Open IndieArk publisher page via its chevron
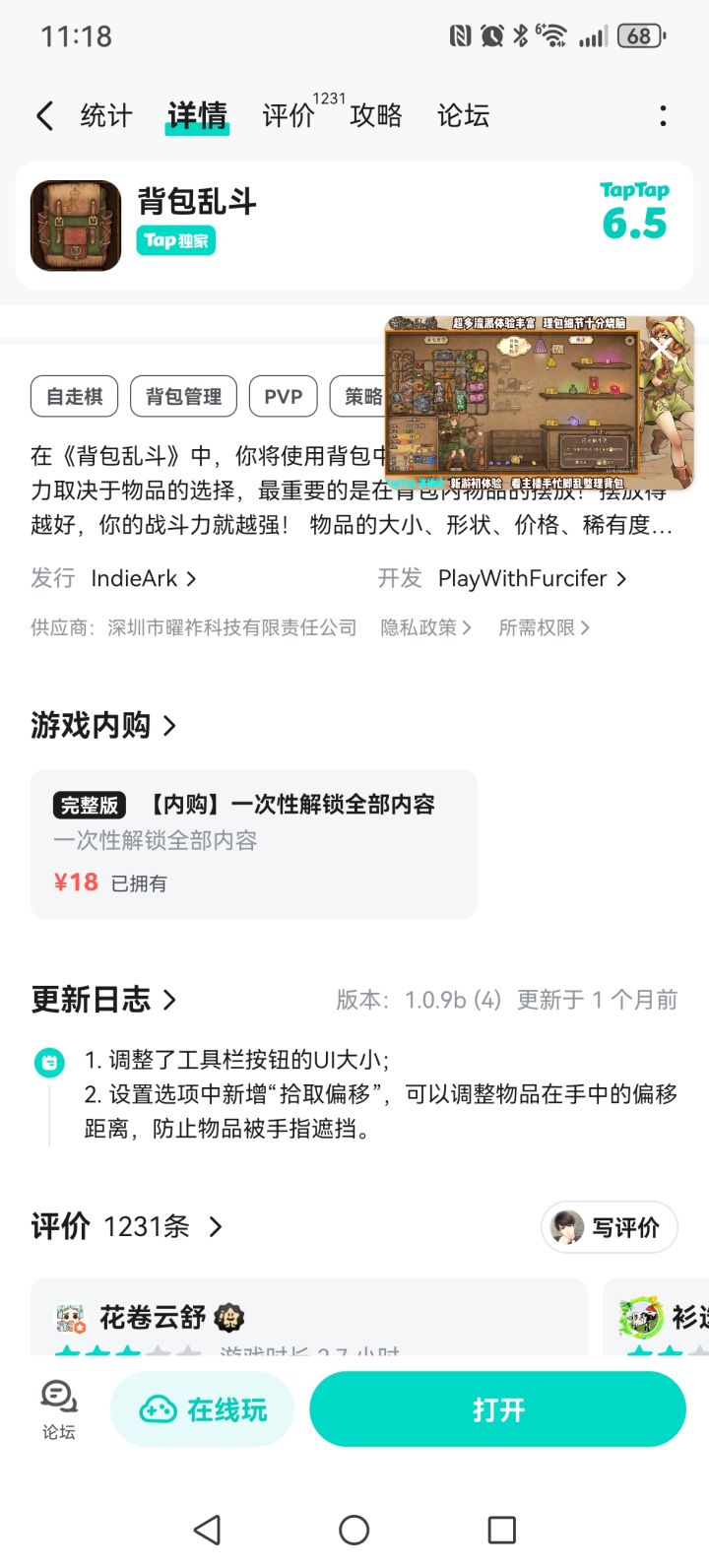This screenshot has height=1568, width=709. [187, 579]
